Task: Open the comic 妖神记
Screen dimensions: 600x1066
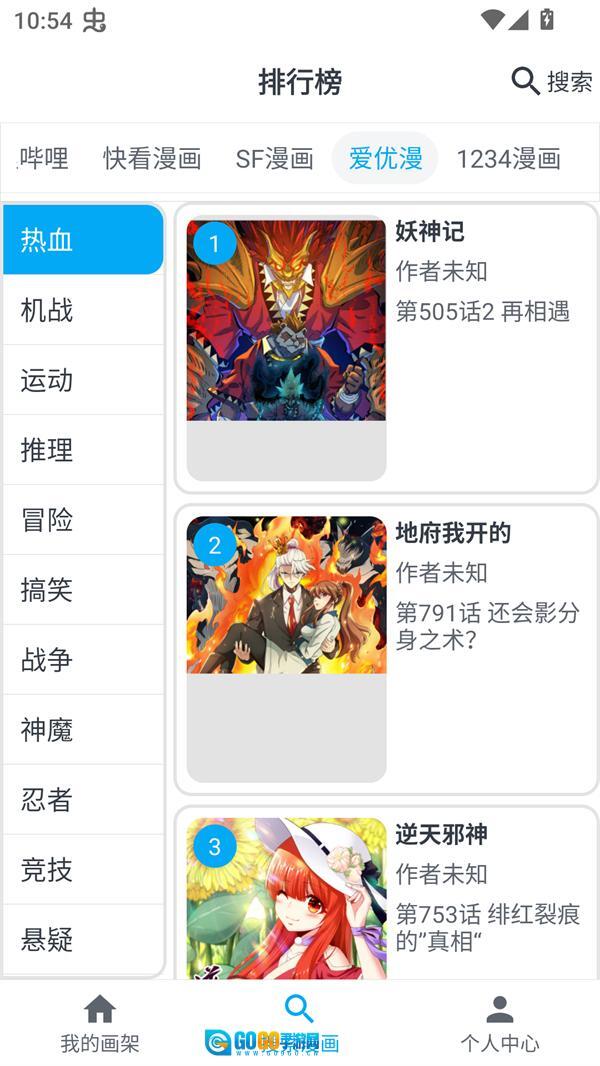Action: coord(386,348)
